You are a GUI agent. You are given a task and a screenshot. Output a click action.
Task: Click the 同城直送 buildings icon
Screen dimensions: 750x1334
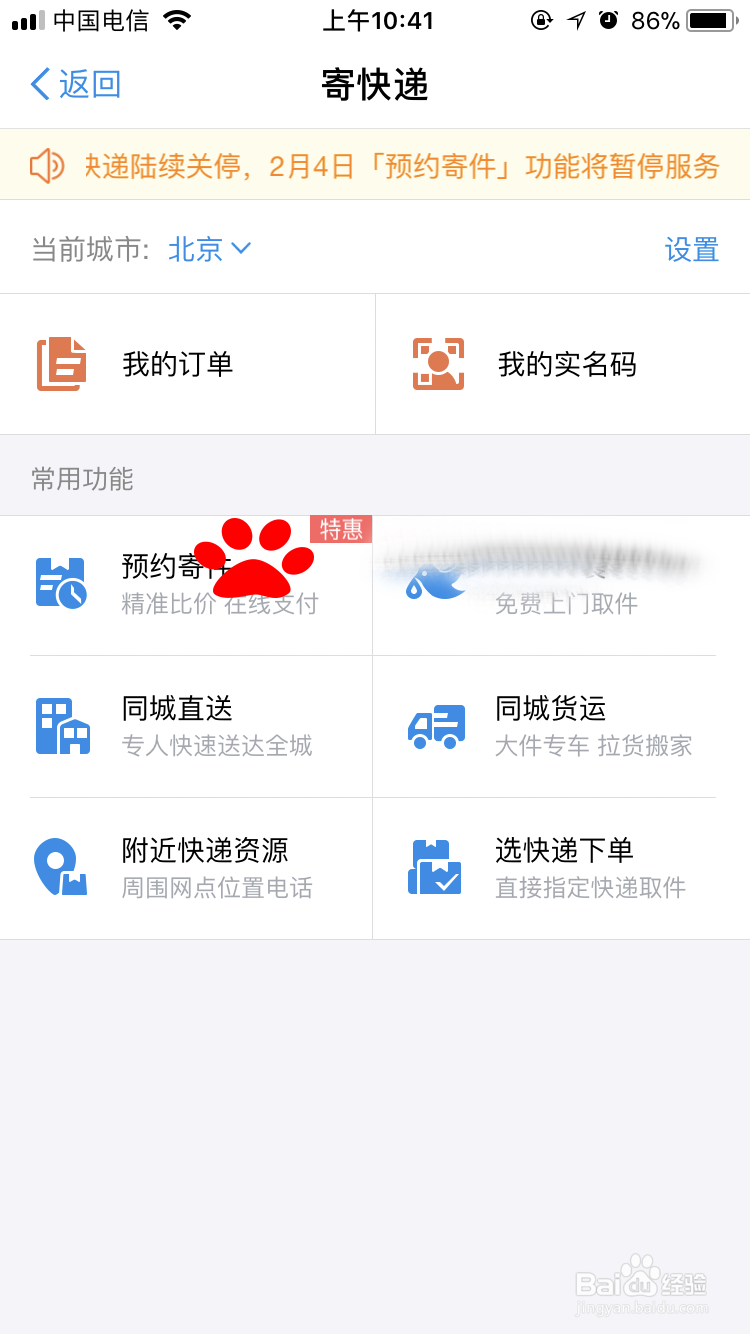tap(63, 725)
